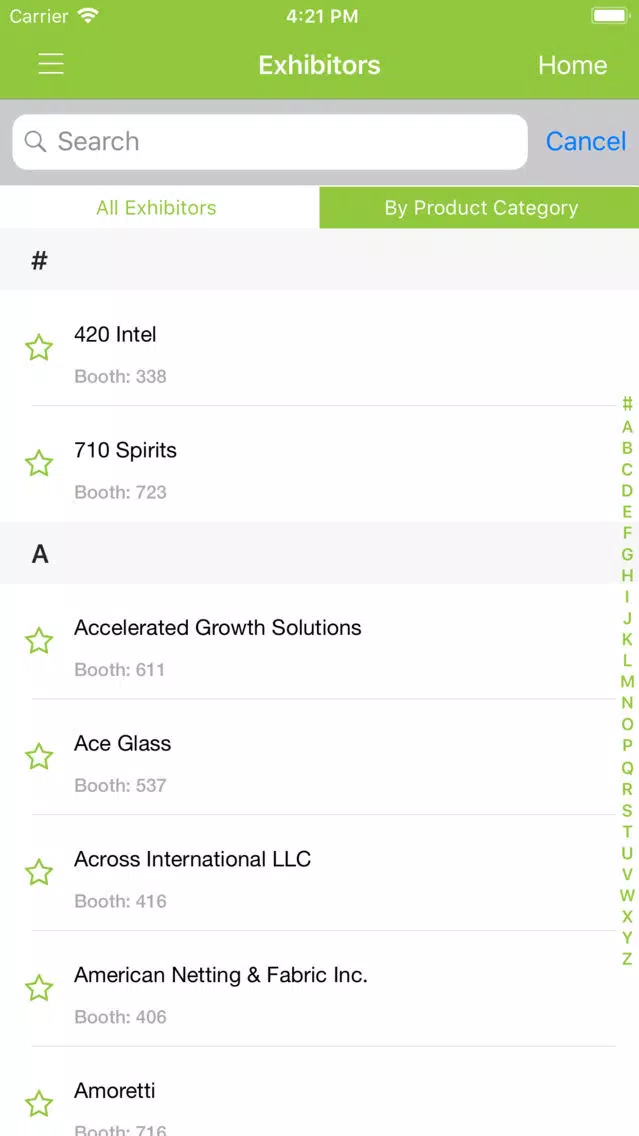This screenshot has width=639, height=1136.
Task: Open the 710 Spirits exhibitor
Action: pyautogui.click(x=320, y=464)
